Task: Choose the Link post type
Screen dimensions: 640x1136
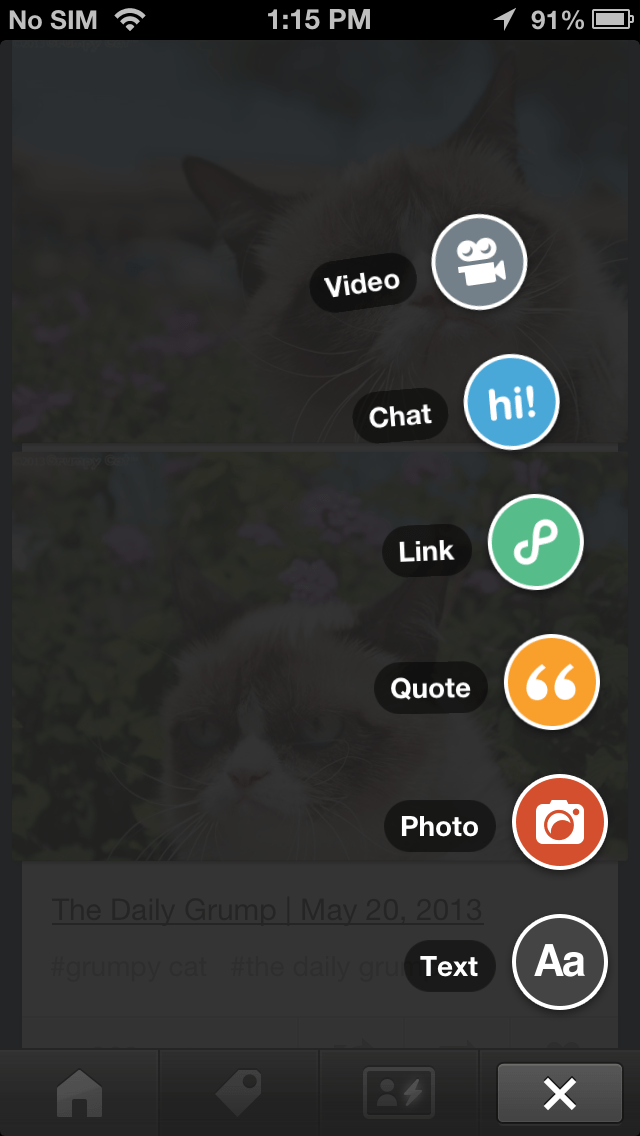Action: (x=535, y=542)
